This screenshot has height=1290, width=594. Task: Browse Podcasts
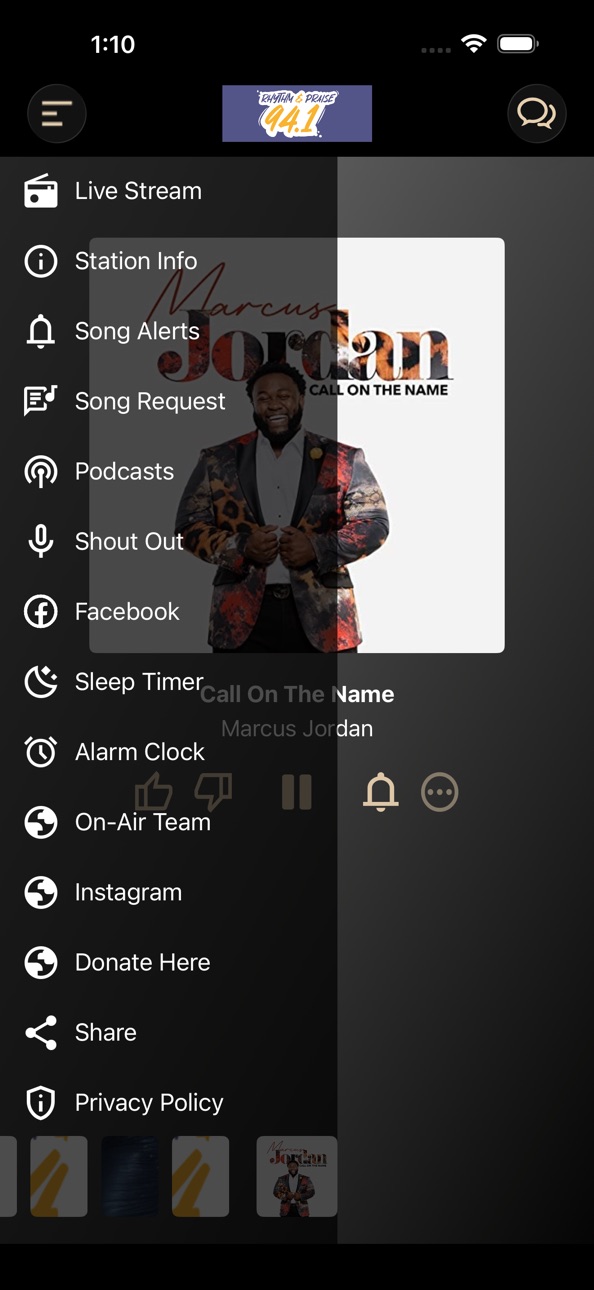pos(168,471)
